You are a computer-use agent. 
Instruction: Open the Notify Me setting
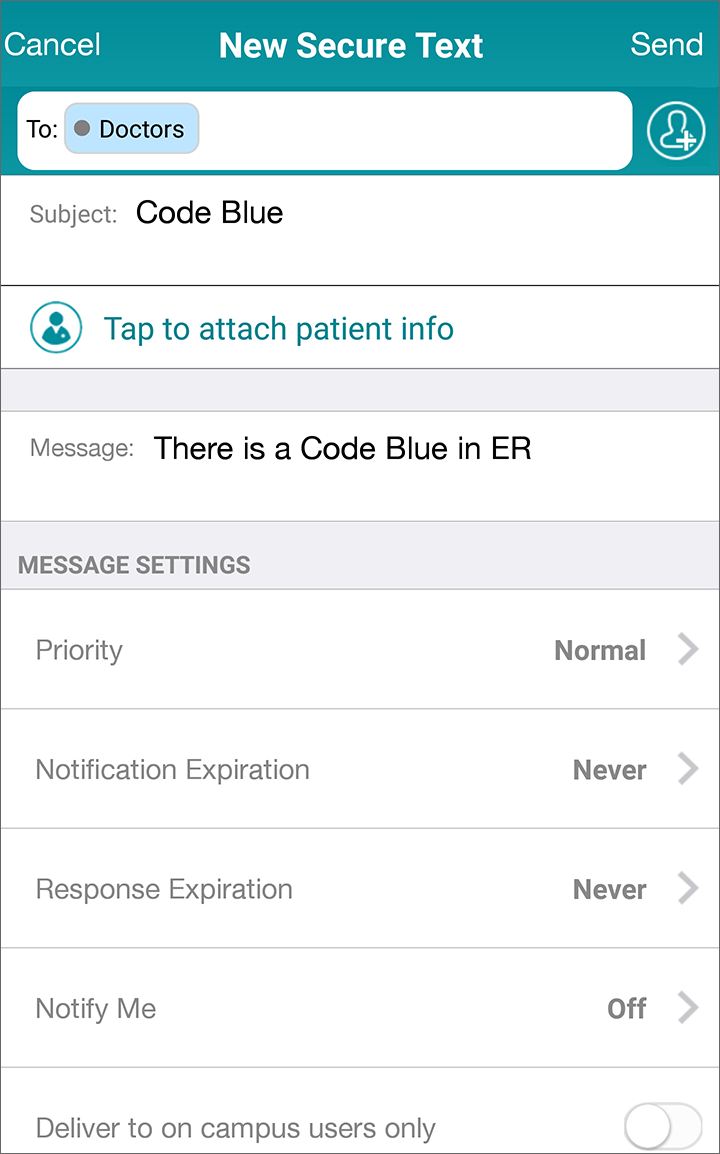tap(360, 1008)
